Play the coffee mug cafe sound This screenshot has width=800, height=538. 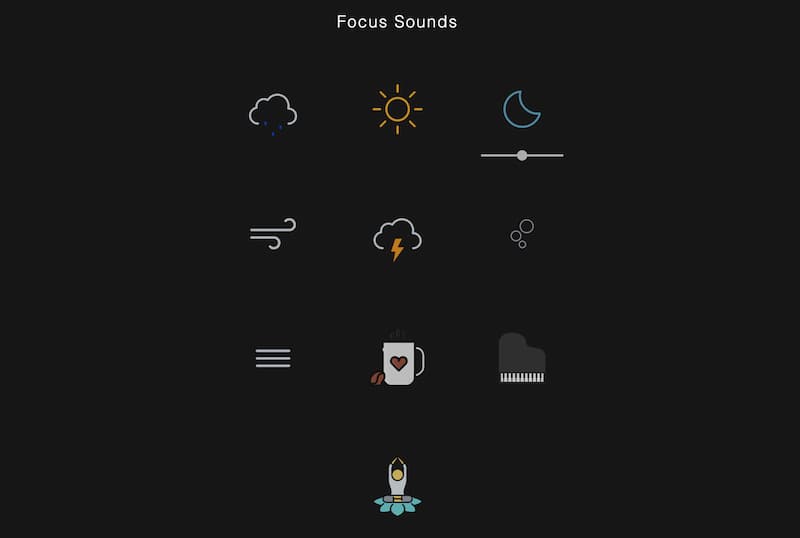pyautogui.click(x=398, y=360)
